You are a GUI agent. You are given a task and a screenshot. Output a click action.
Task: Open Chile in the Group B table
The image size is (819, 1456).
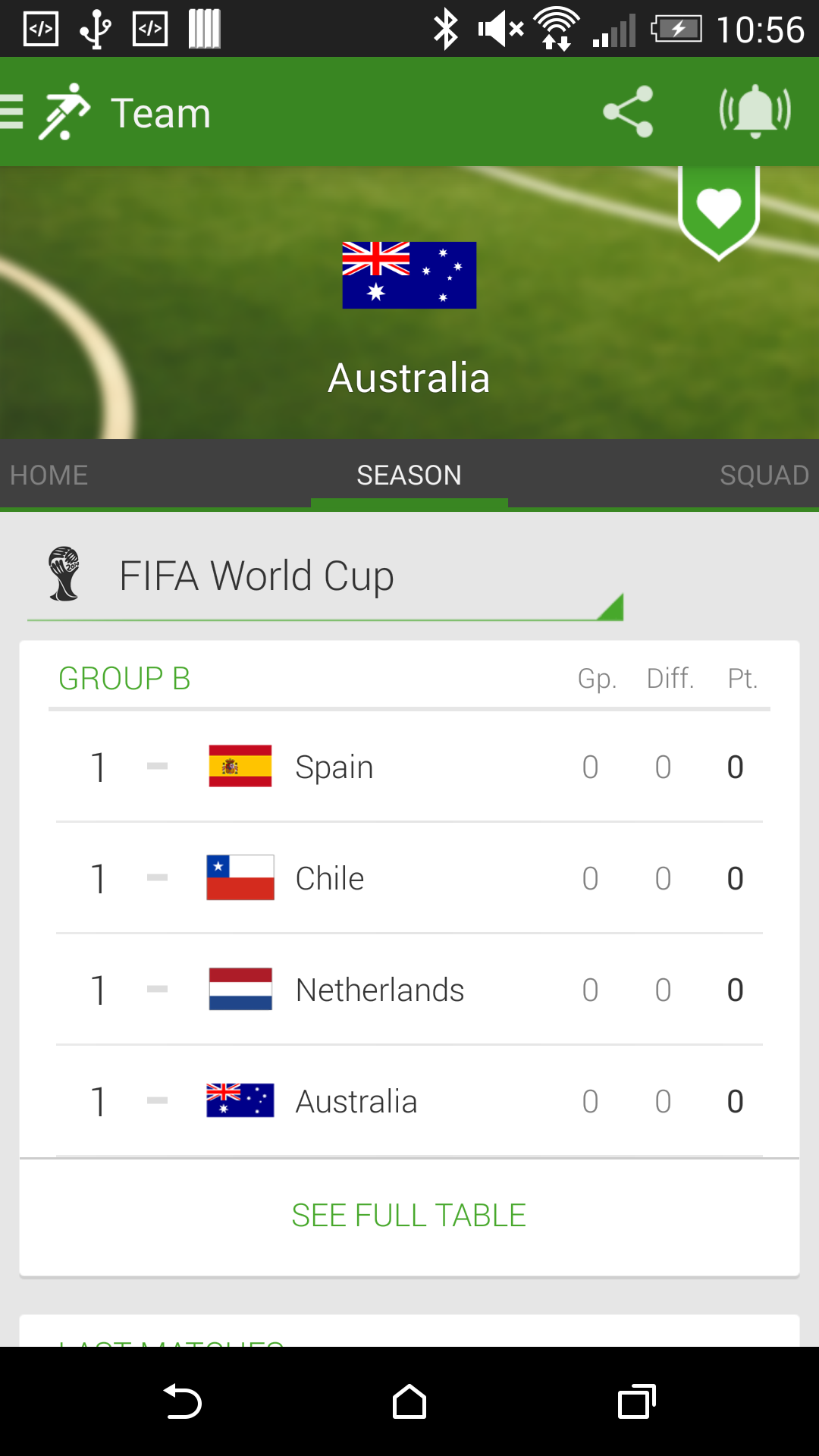[x=409, y=878]
